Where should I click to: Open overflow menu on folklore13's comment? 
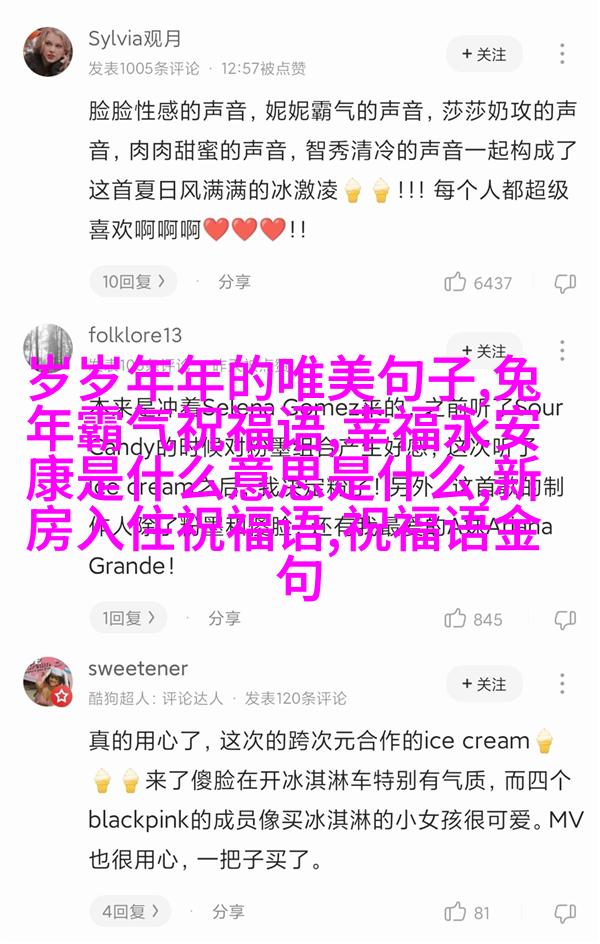[565, 351]
